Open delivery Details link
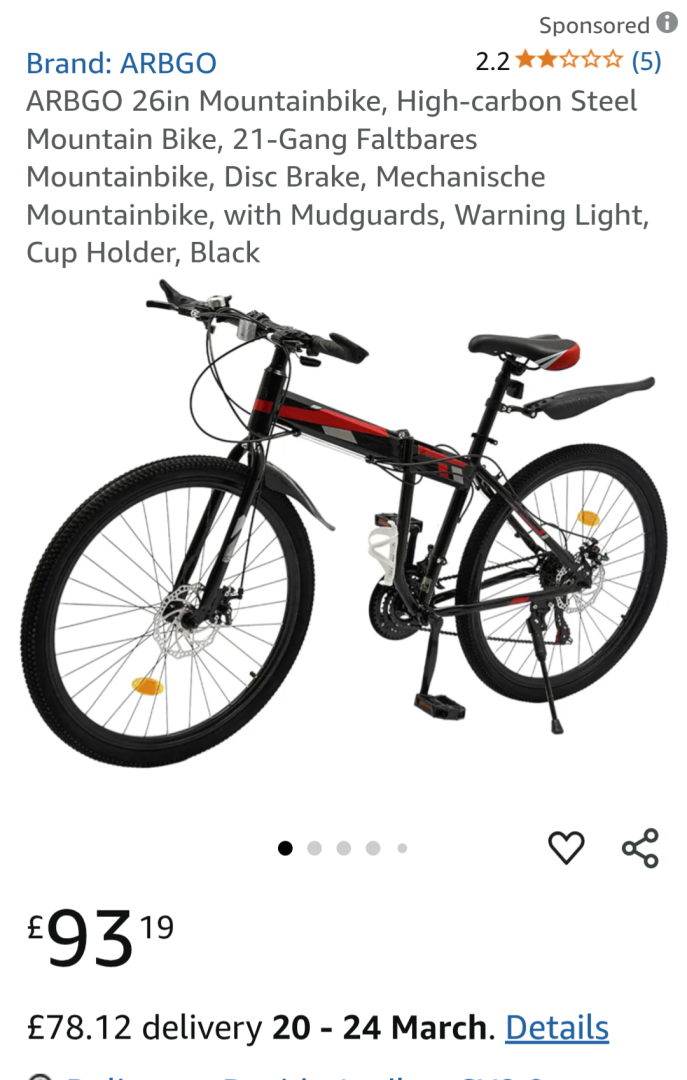Image resolution: width=687 pixels, height=1080 pixels. tap(556, 1027)
